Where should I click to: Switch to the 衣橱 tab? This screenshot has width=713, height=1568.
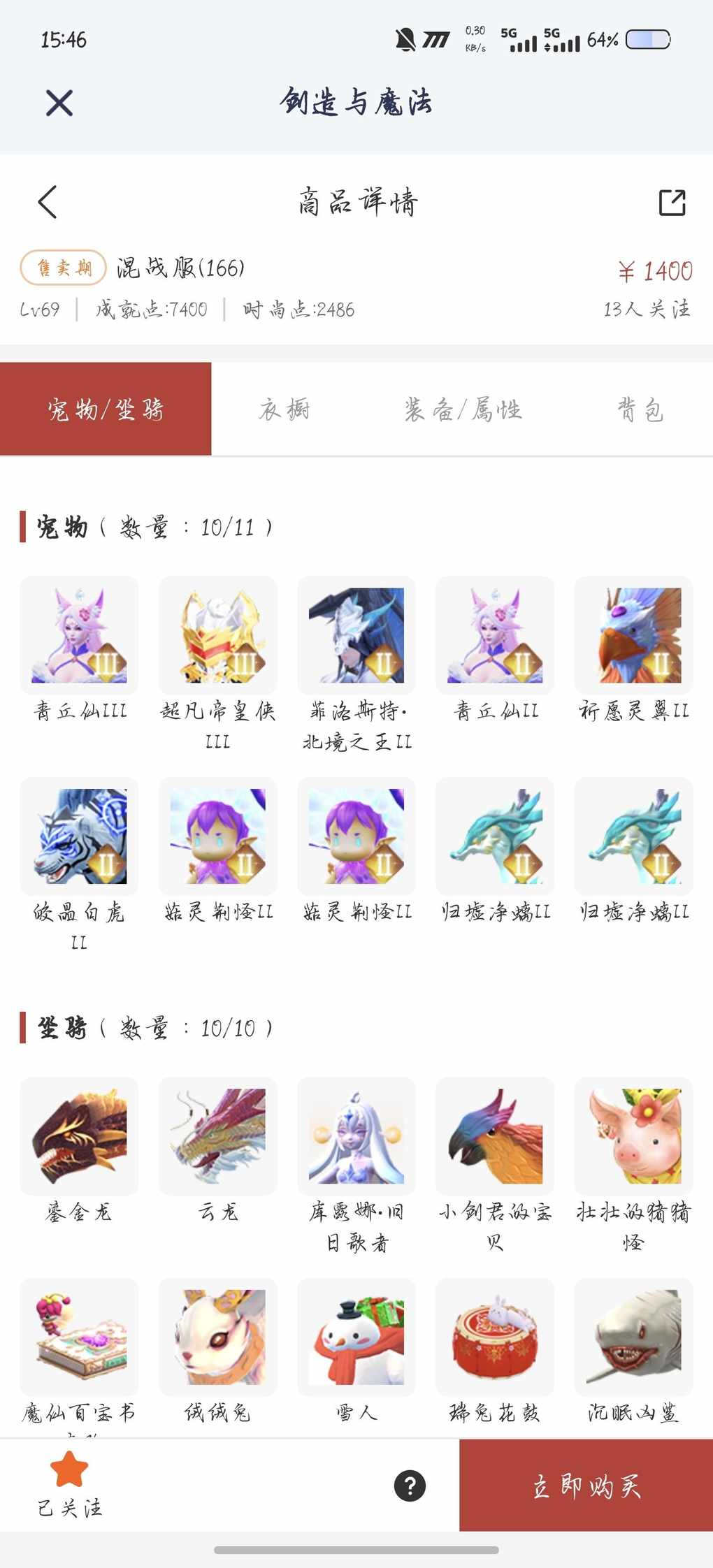[285, 409]
